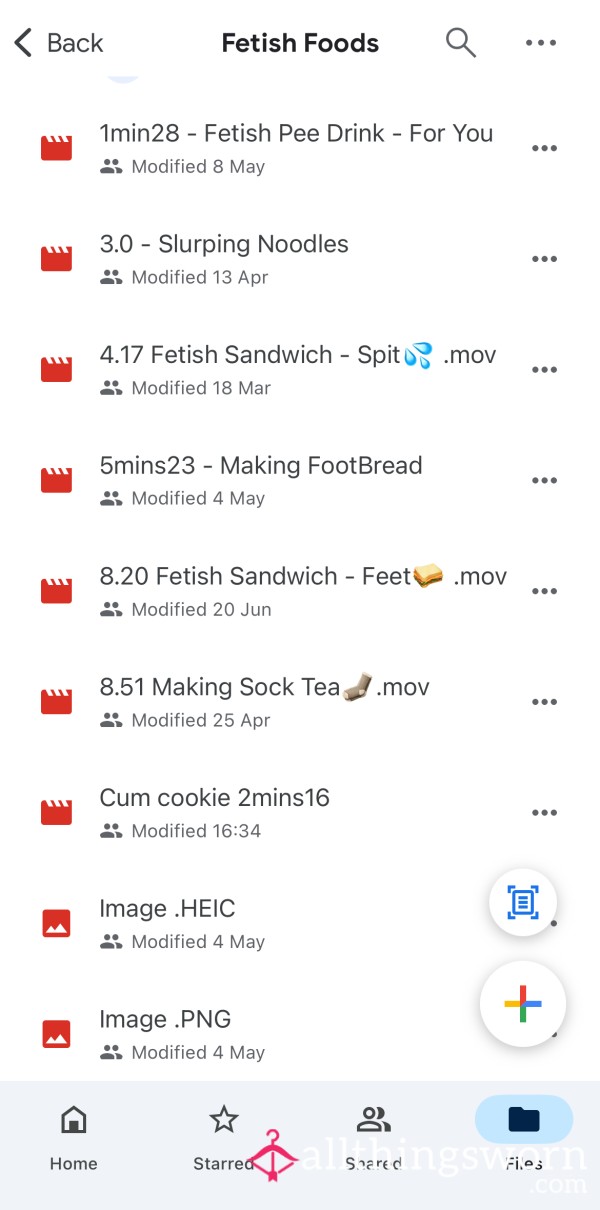The image size is (600, 1210).
Task: Tap the scan document floating button
Action: pyautogui.click(x=523, y=903)
